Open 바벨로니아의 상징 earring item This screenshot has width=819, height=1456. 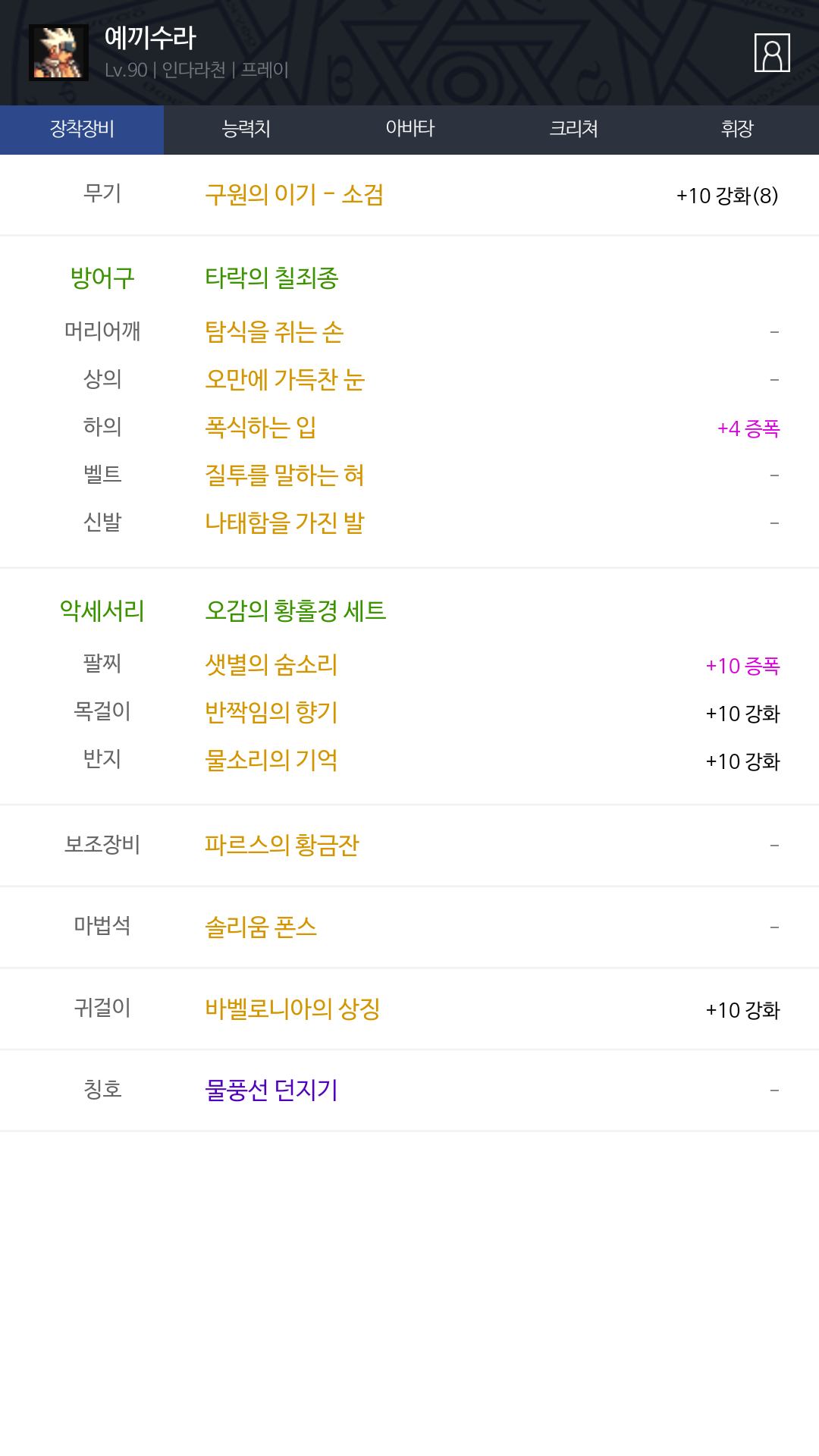(293, 1009)
